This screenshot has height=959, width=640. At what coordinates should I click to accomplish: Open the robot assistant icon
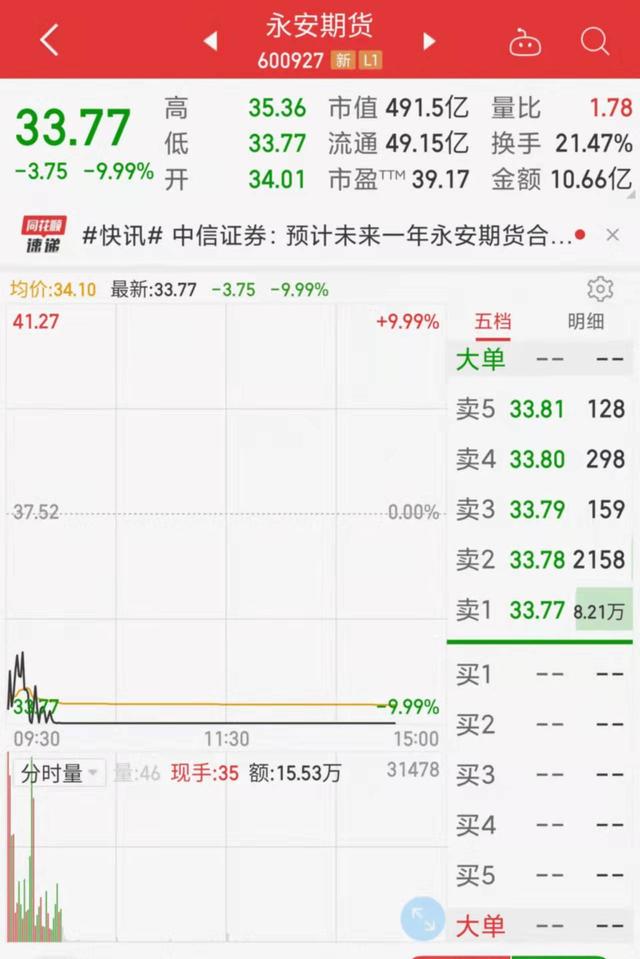(x=525, y=41)
